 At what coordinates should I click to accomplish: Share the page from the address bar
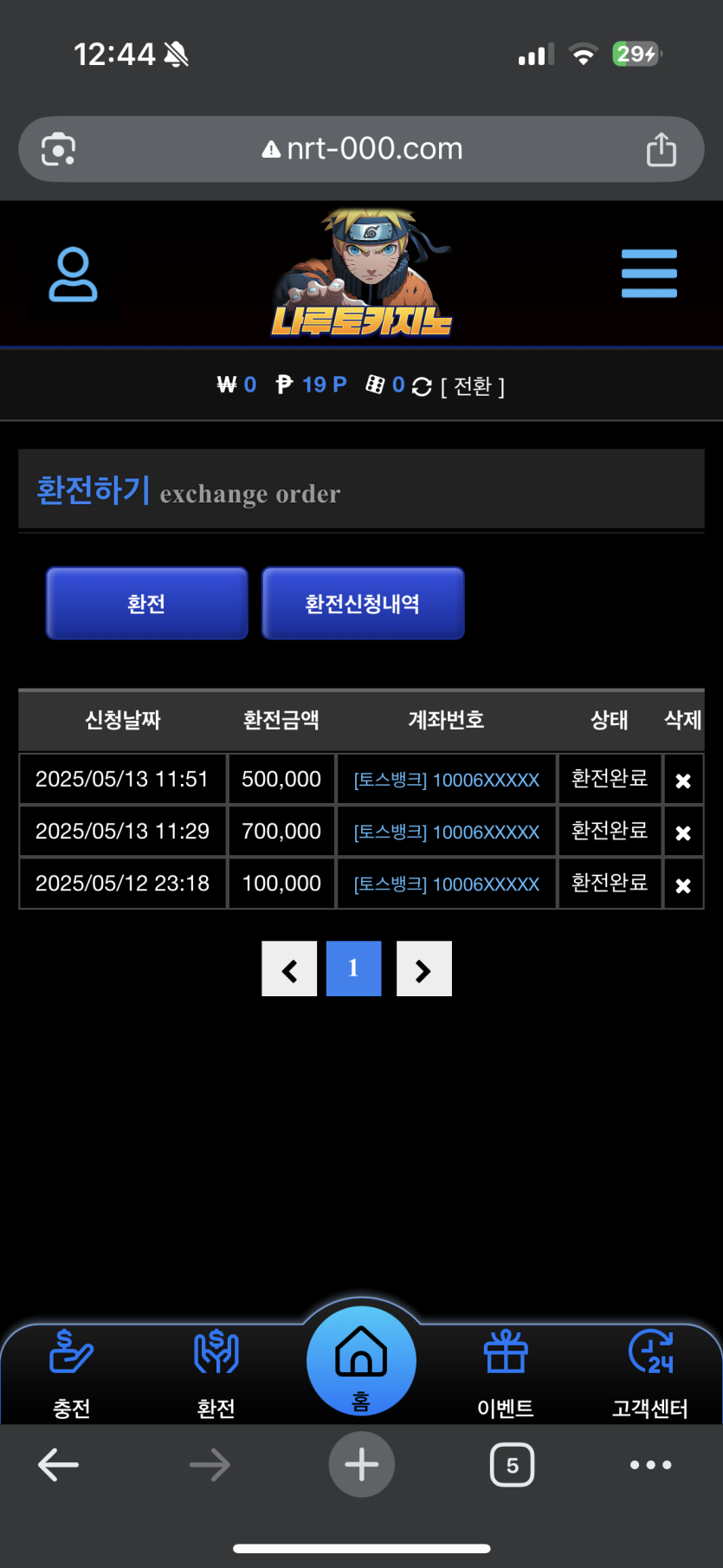[661, 149]
